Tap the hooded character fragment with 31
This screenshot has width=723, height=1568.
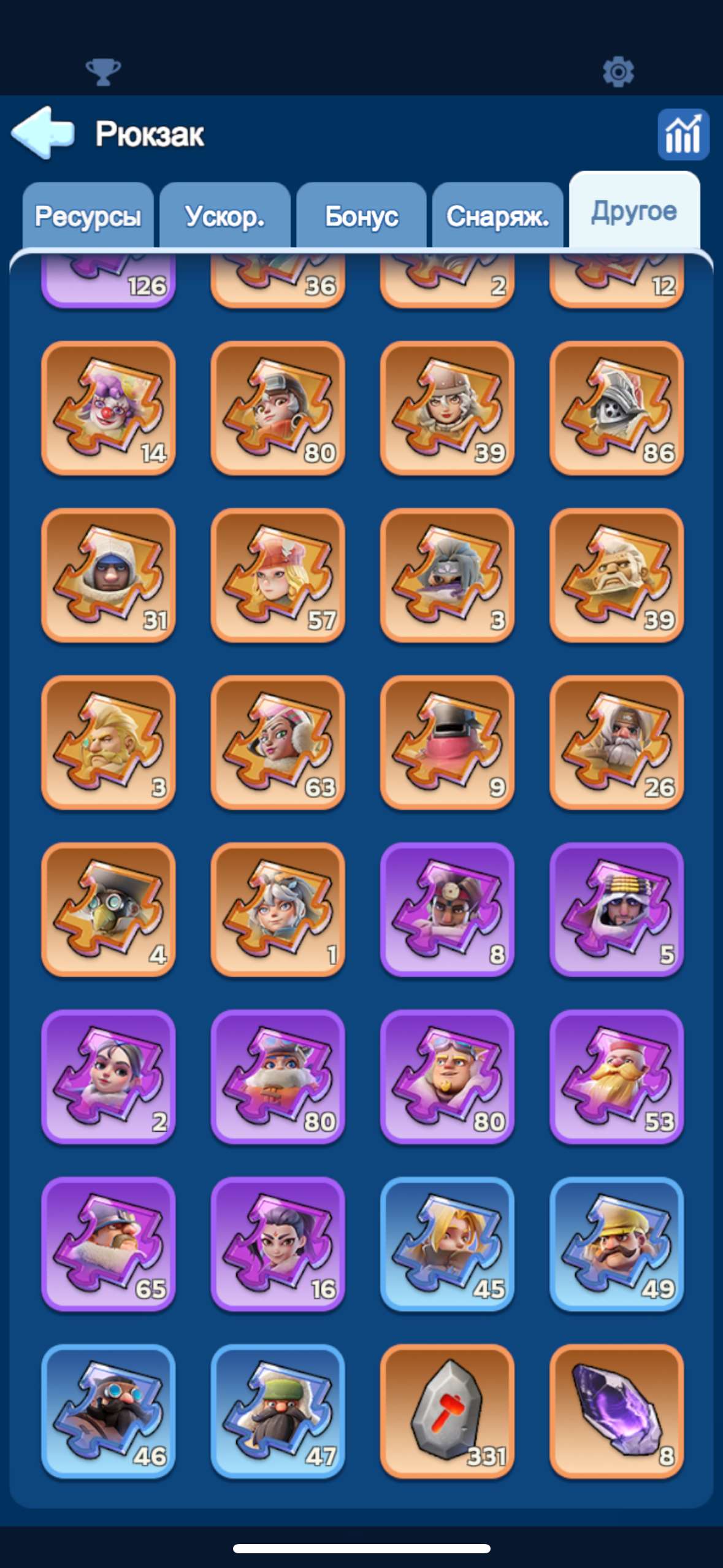click(109, 575)
